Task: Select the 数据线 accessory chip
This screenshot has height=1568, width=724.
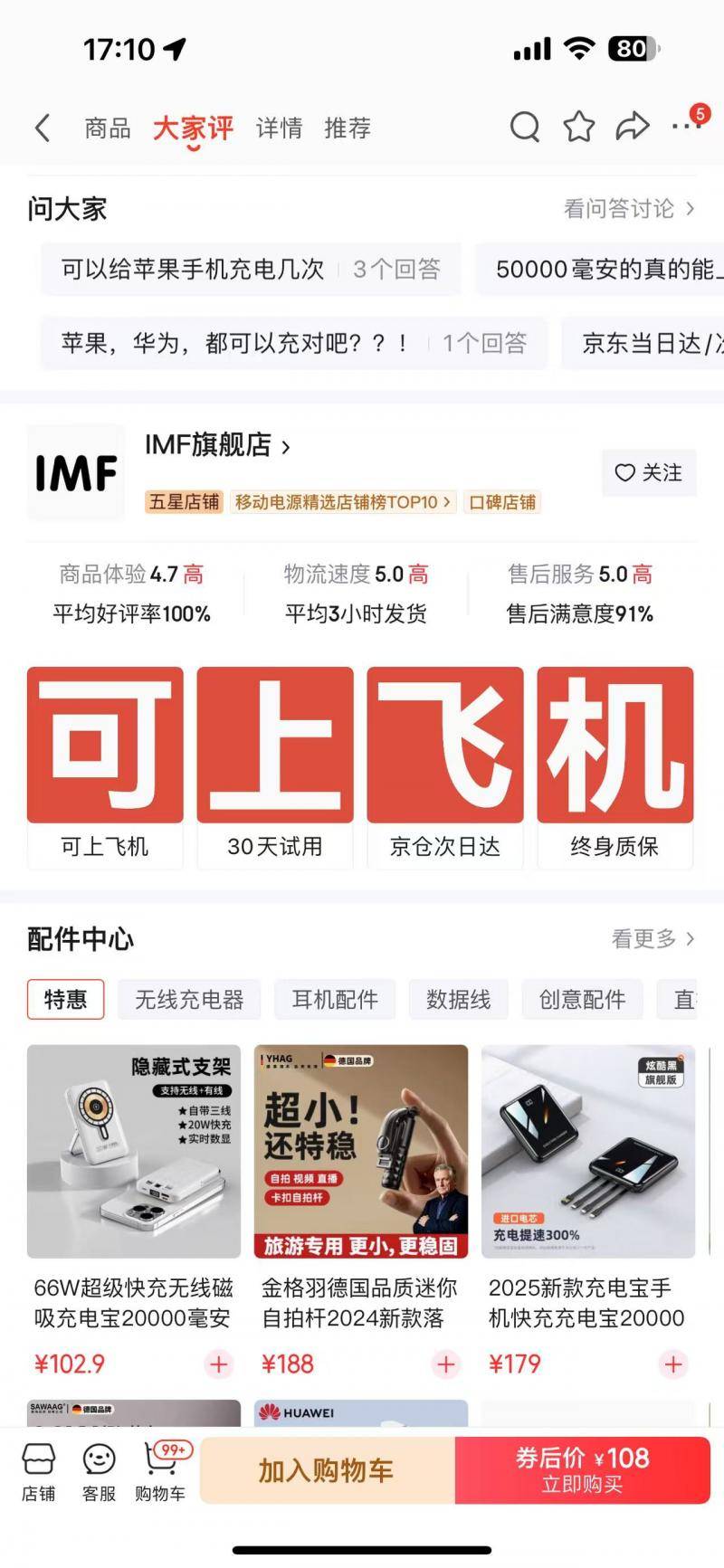Action: tap(458, 1000)
